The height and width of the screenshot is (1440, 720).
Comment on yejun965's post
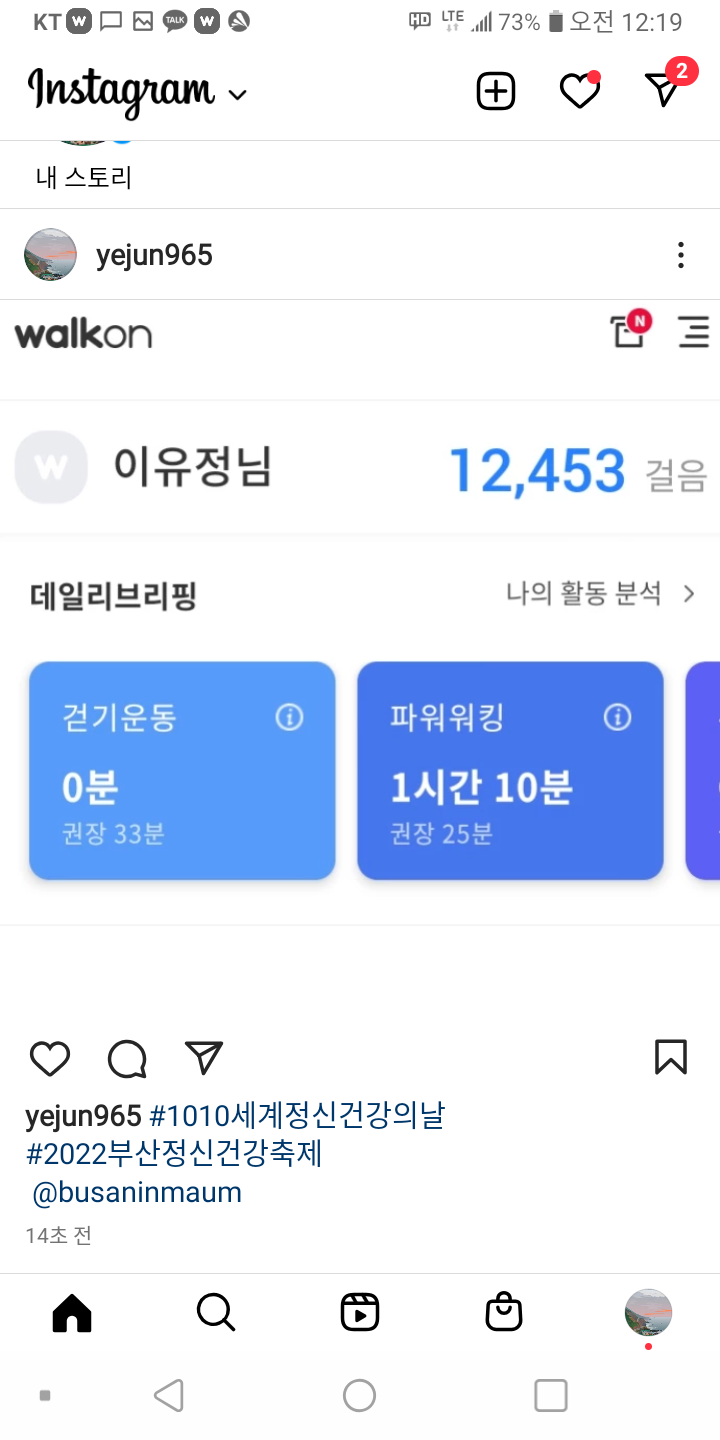click(127, 1058)
